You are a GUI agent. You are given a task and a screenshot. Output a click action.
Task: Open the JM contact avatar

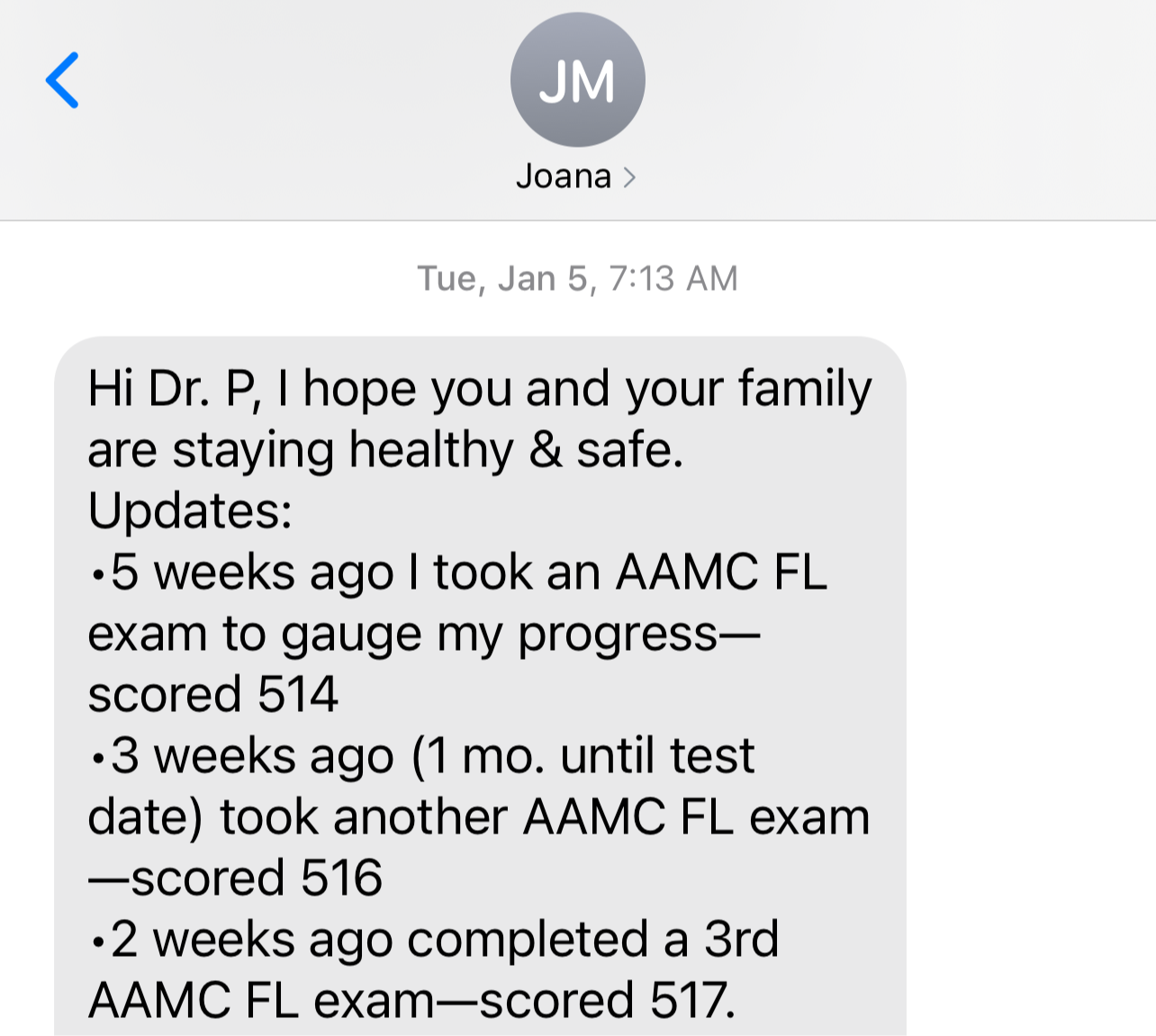tap(577, 80)
